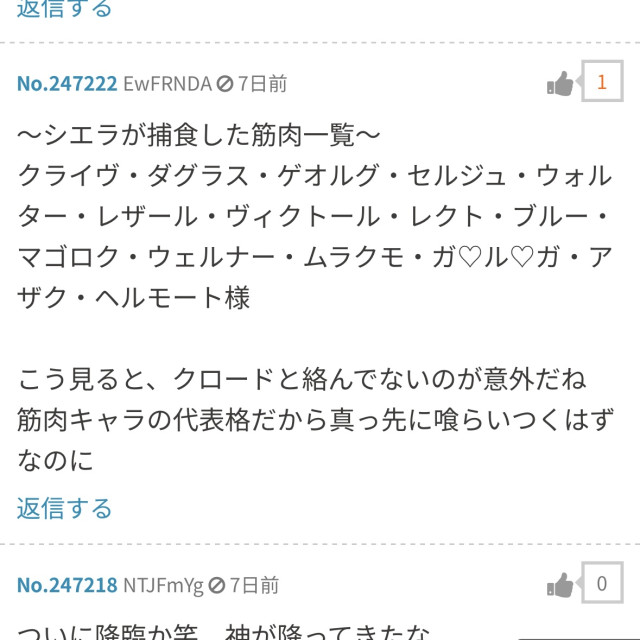640x640 pixels.
Task: Open comment link No.247222
Action: tap(66, 84)
